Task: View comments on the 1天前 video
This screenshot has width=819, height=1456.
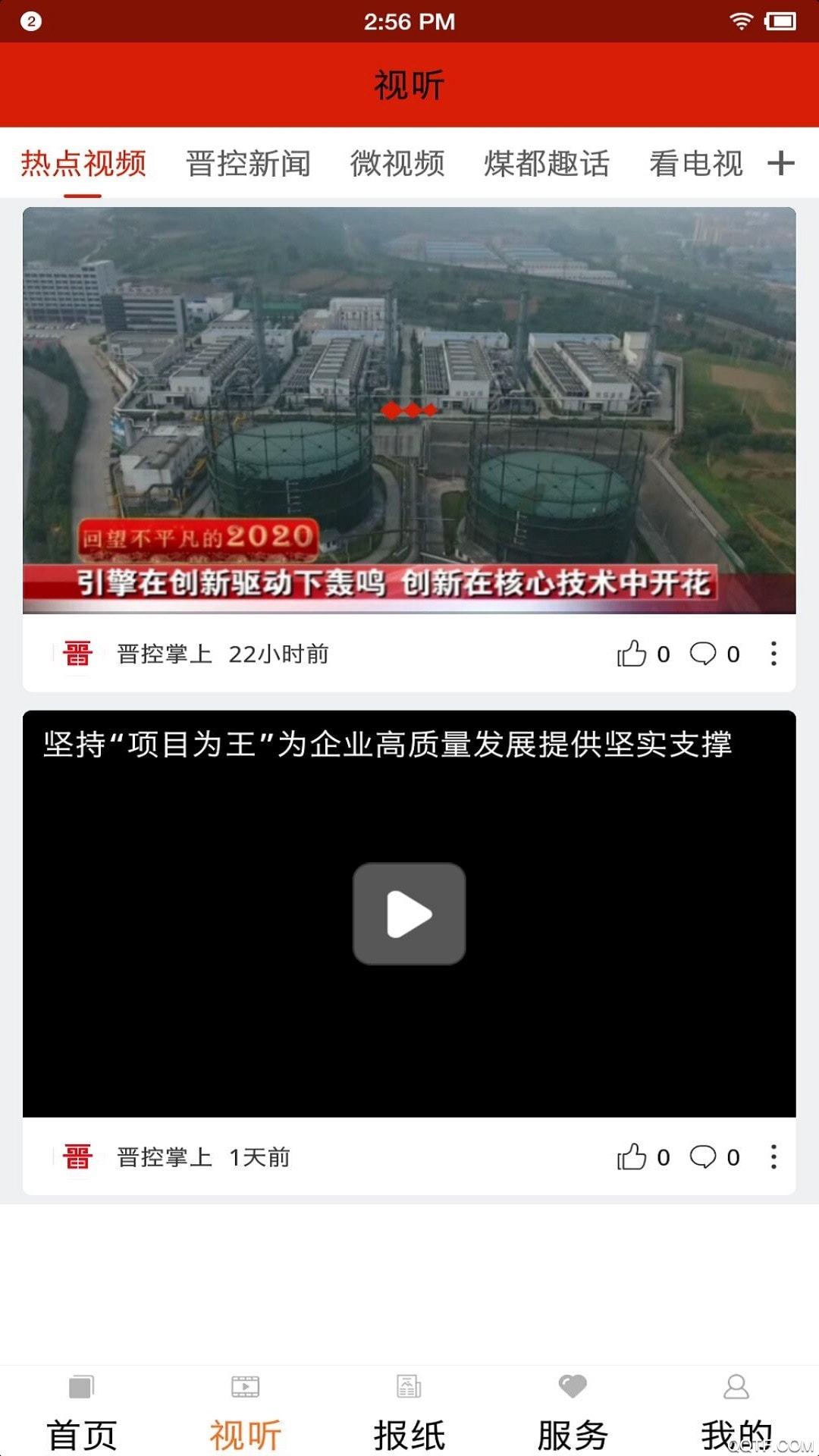Action: click(703, 1157)
